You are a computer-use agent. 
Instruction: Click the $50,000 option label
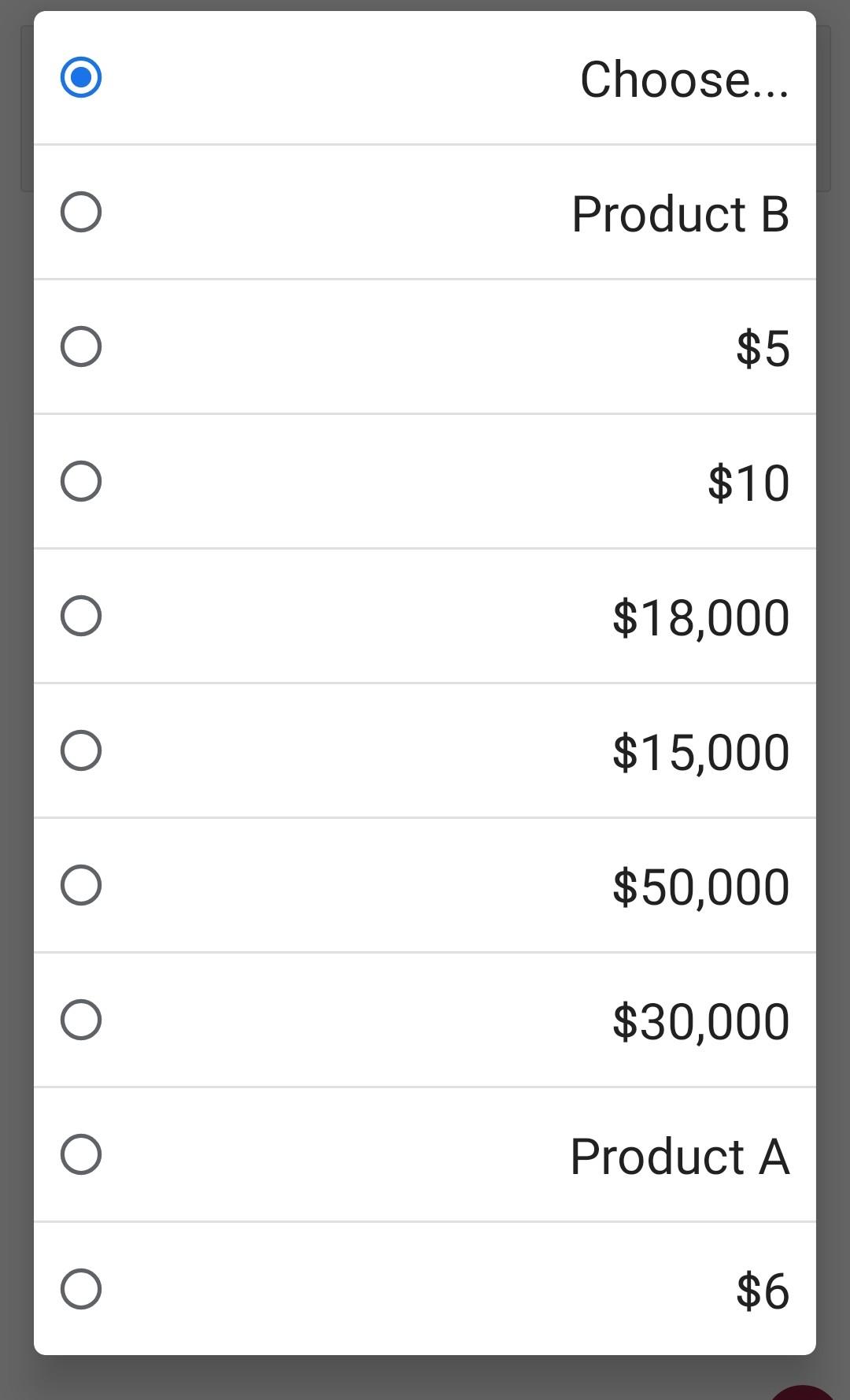(x=700, y=886)
